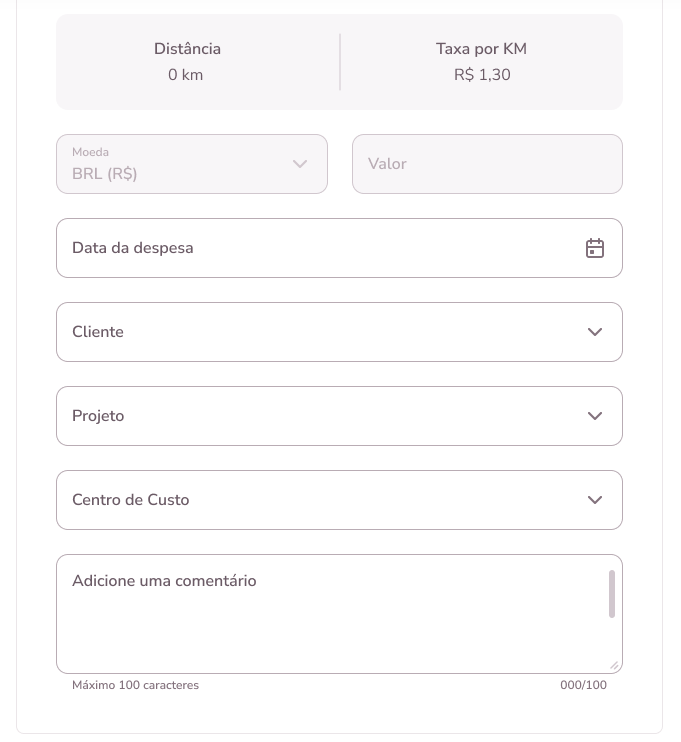Open the Moeda currency dropdown

tap(192, 164)
